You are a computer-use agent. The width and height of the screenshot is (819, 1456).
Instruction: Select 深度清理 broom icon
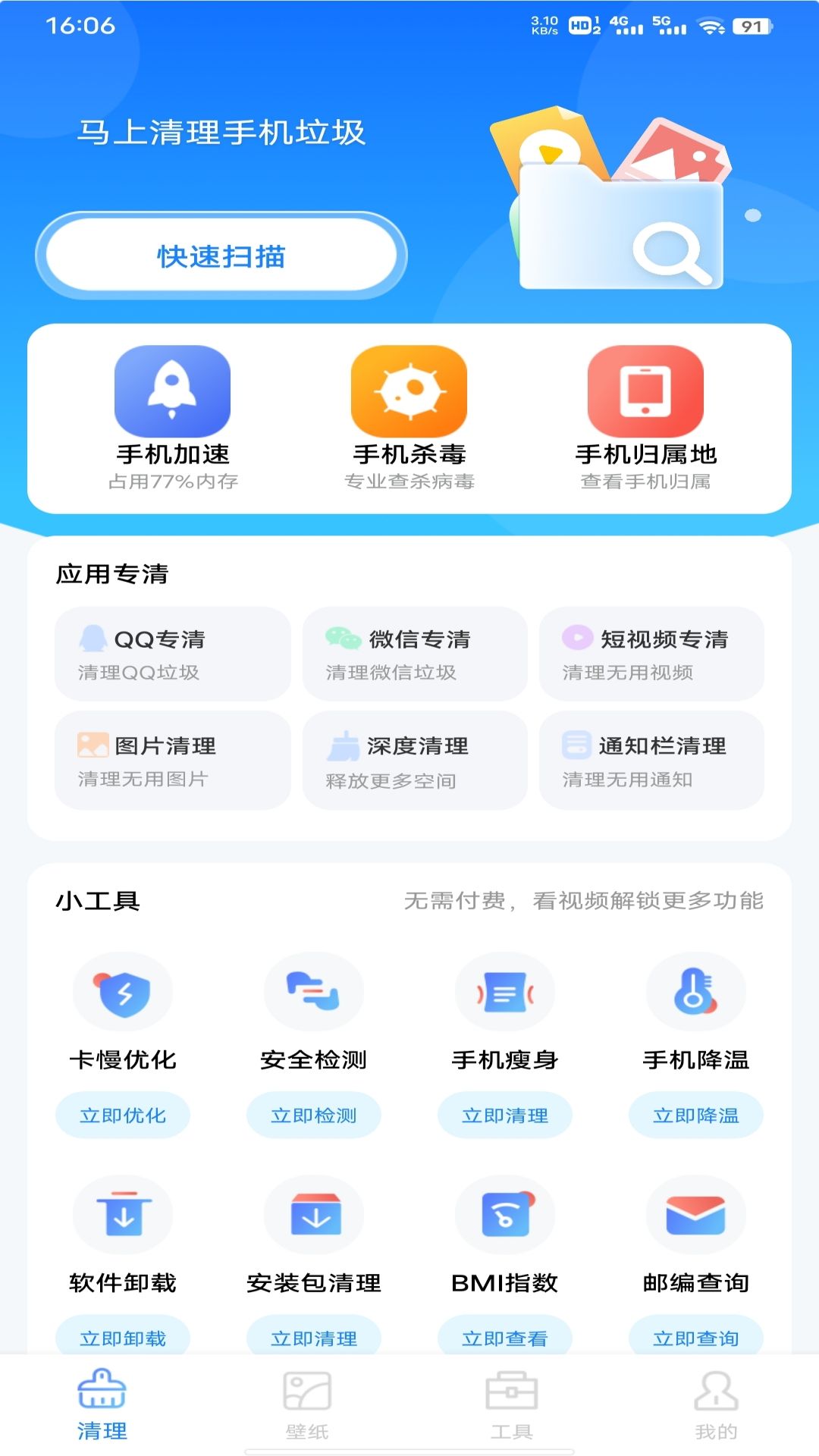pos(341,745)
